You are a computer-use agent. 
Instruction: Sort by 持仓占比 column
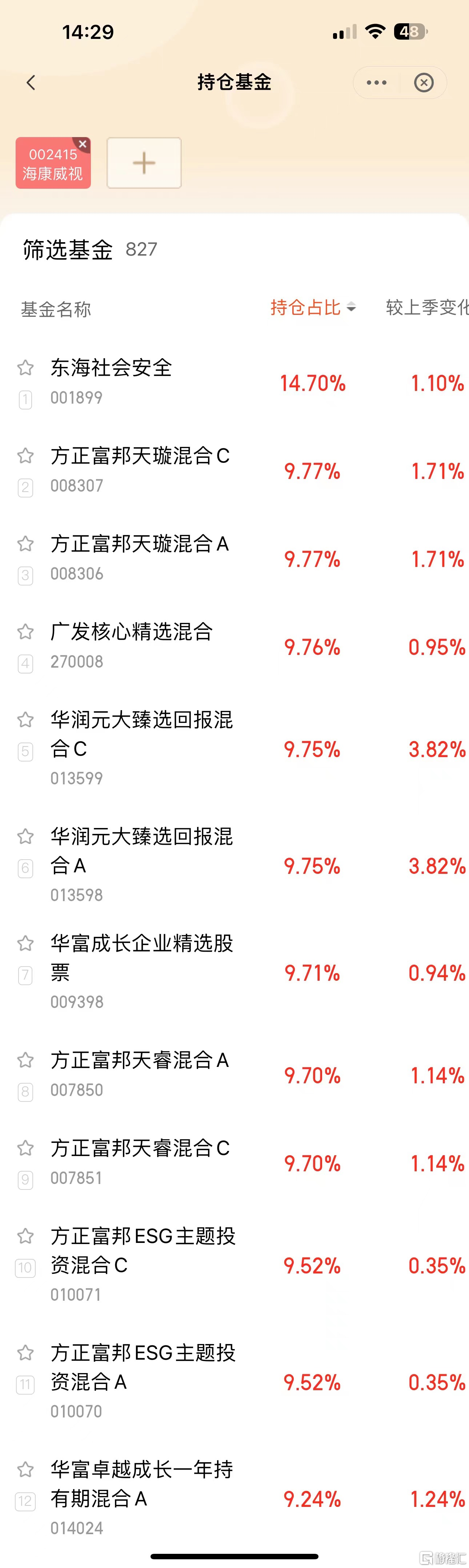tap(312, 307)
